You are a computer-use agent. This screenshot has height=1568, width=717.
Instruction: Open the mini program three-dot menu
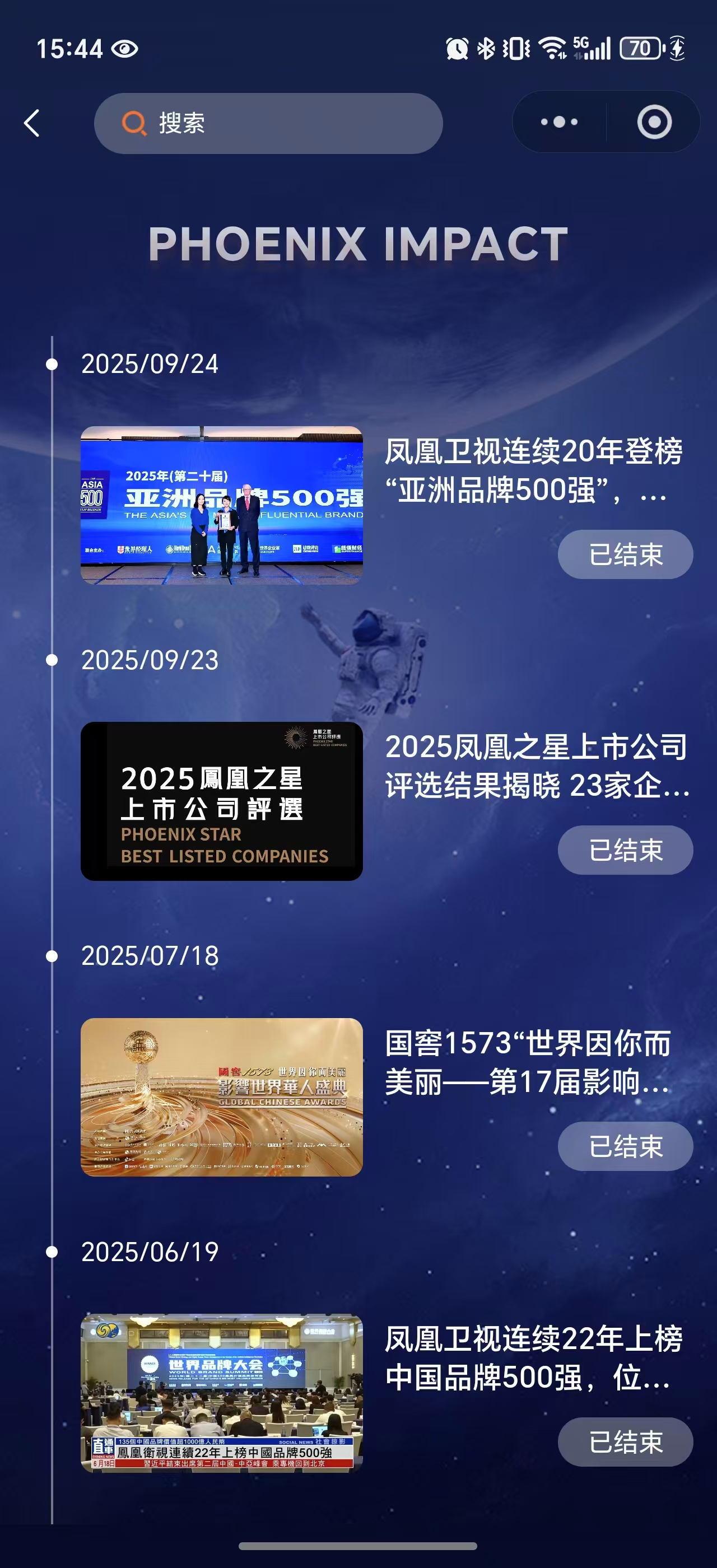(x=558, y=122)
